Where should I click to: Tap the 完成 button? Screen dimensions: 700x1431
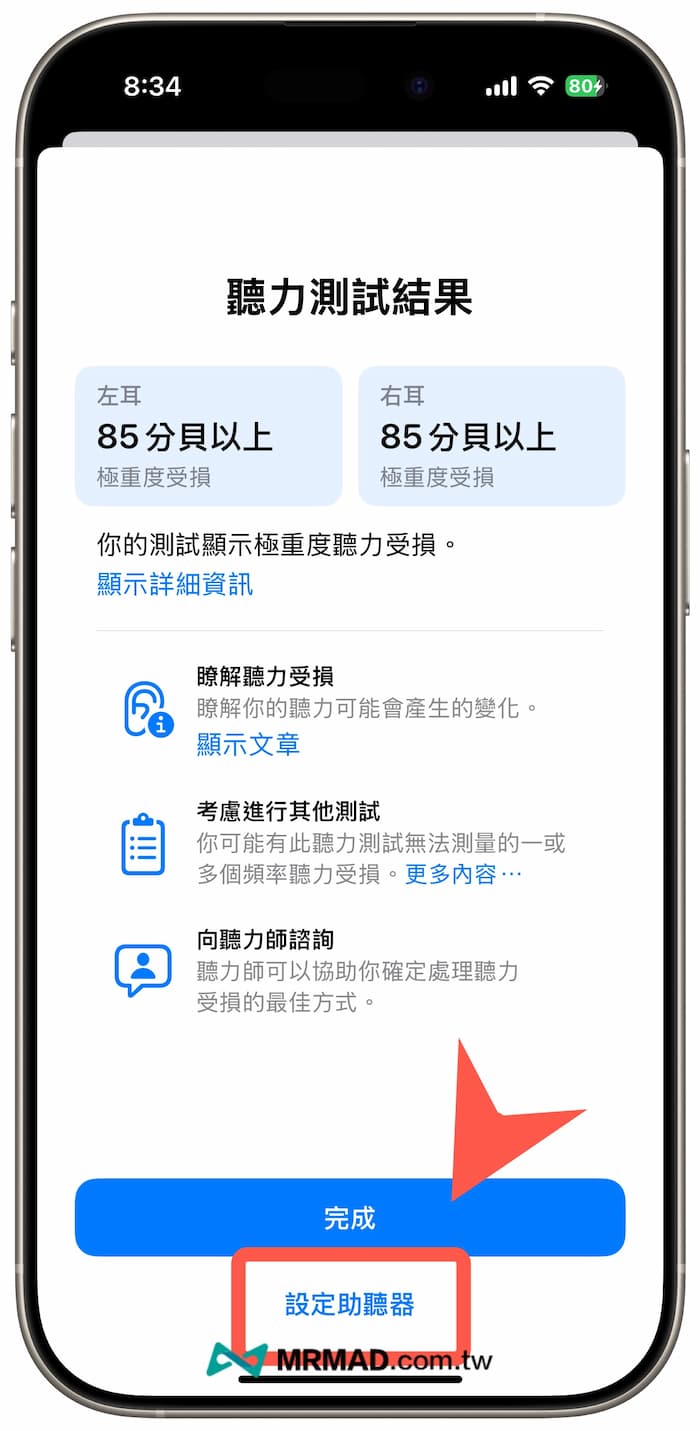click(x=349, y=1218)
